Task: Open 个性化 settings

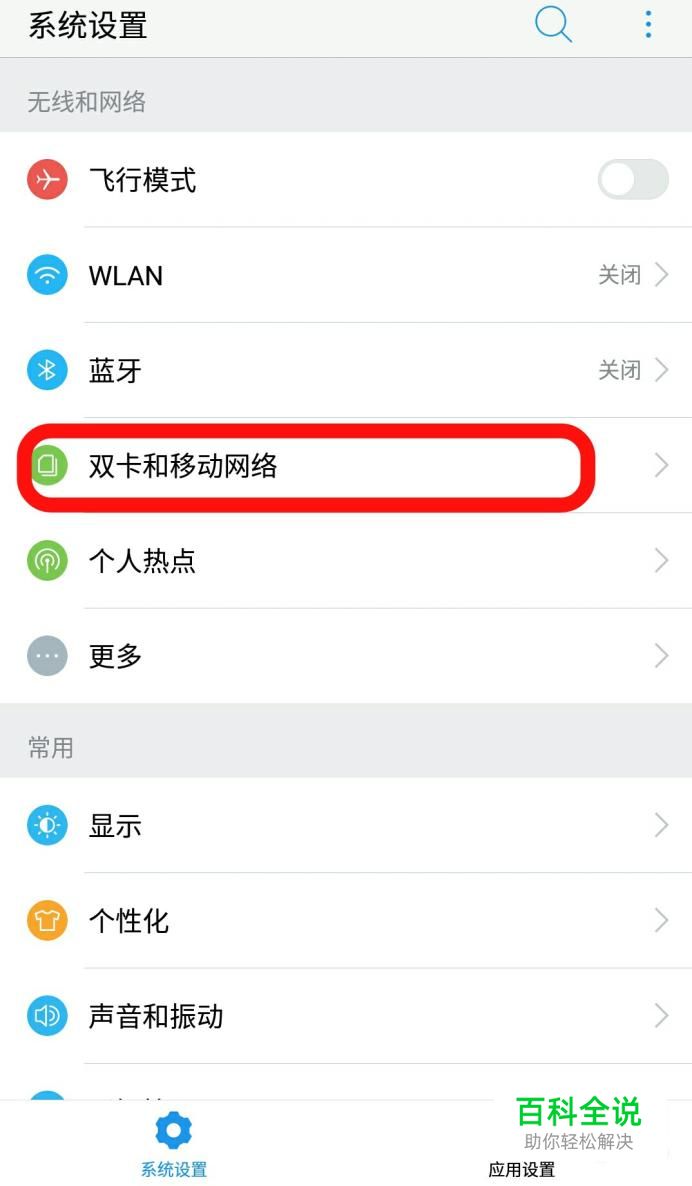Action: click(x=346, y=921)
